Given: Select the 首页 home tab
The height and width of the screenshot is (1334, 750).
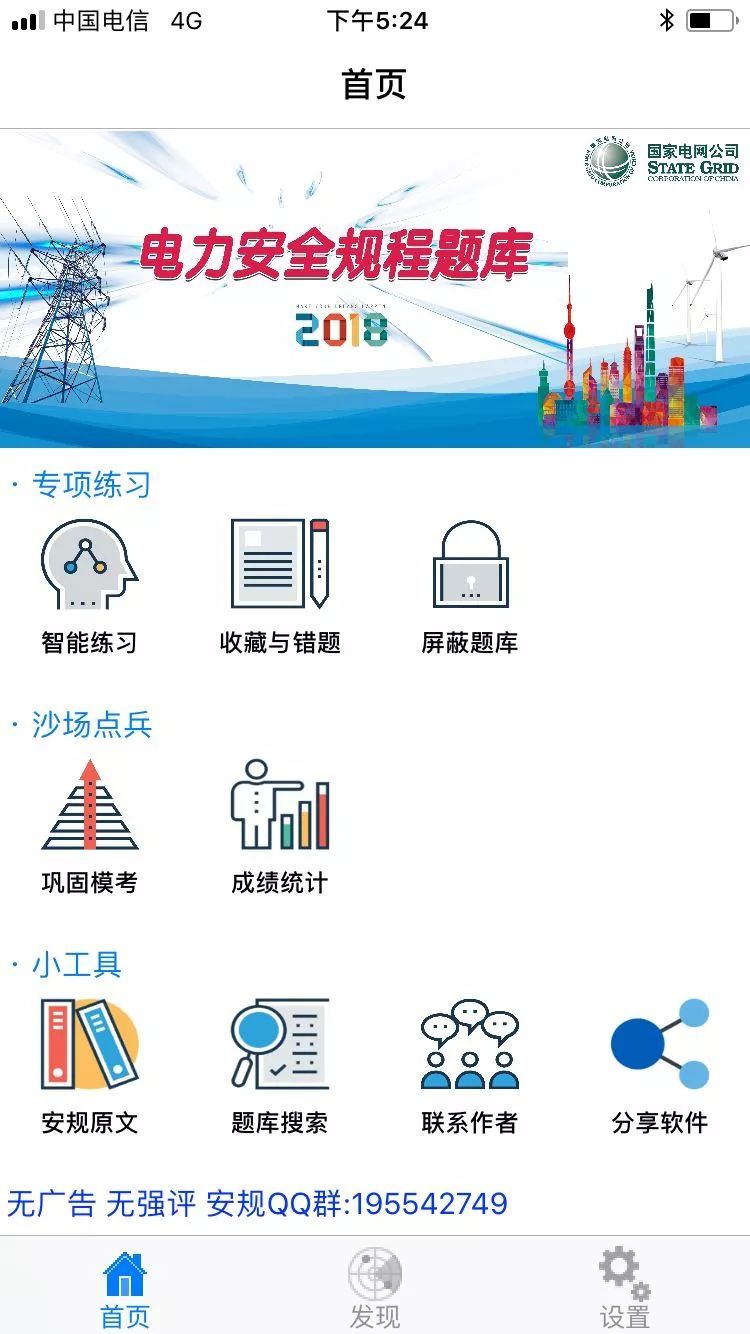Looking at the screenshot, I should pyautogui.click(x=125, y=1288).
